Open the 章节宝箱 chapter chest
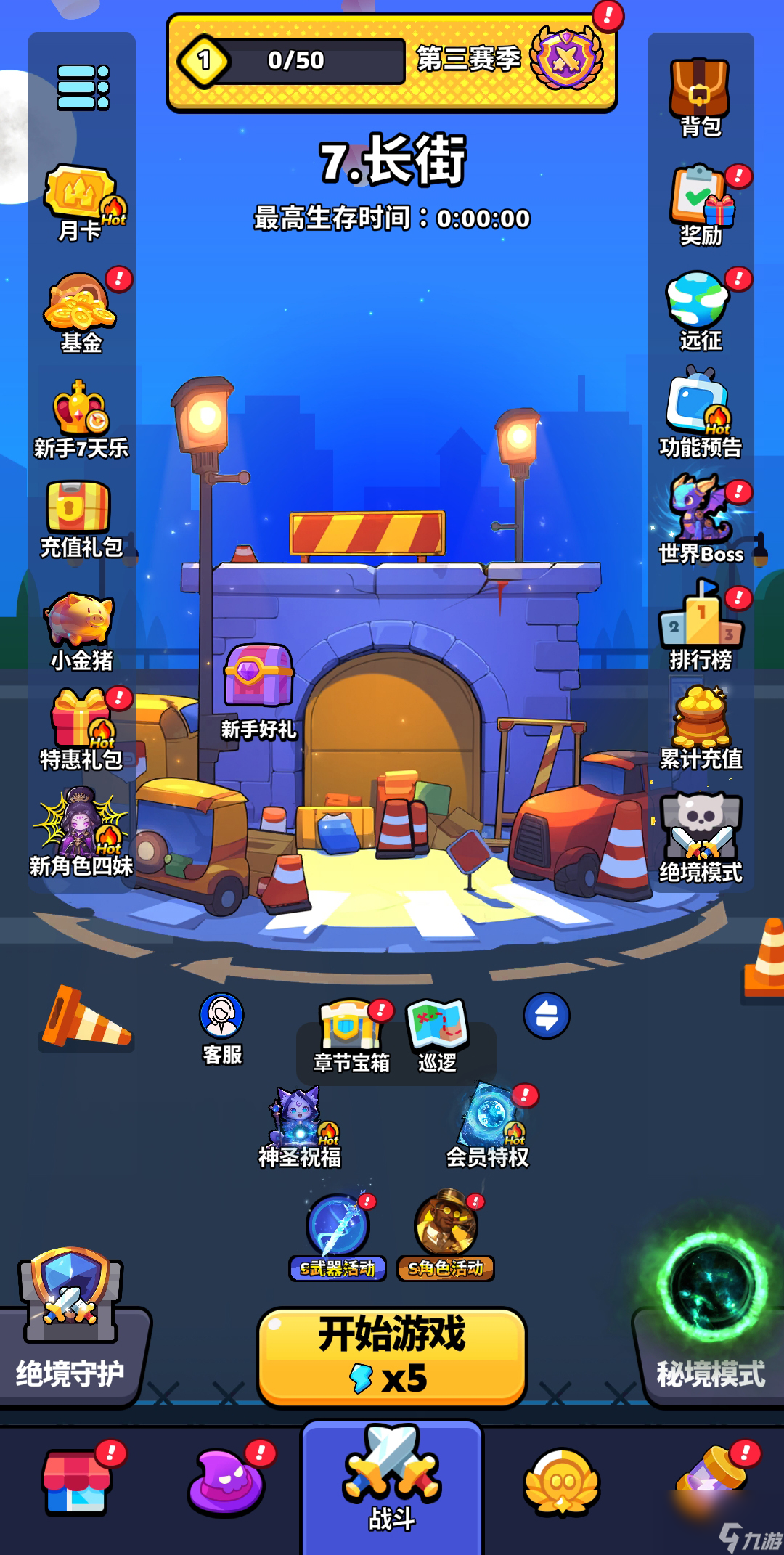Viewport: 784px width, 1555px height. (x=351, y=1034)
